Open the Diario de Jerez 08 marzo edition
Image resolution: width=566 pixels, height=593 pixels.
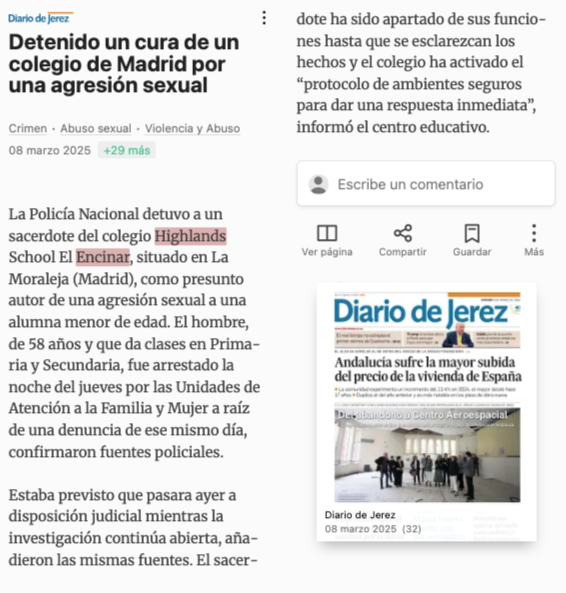426,412
